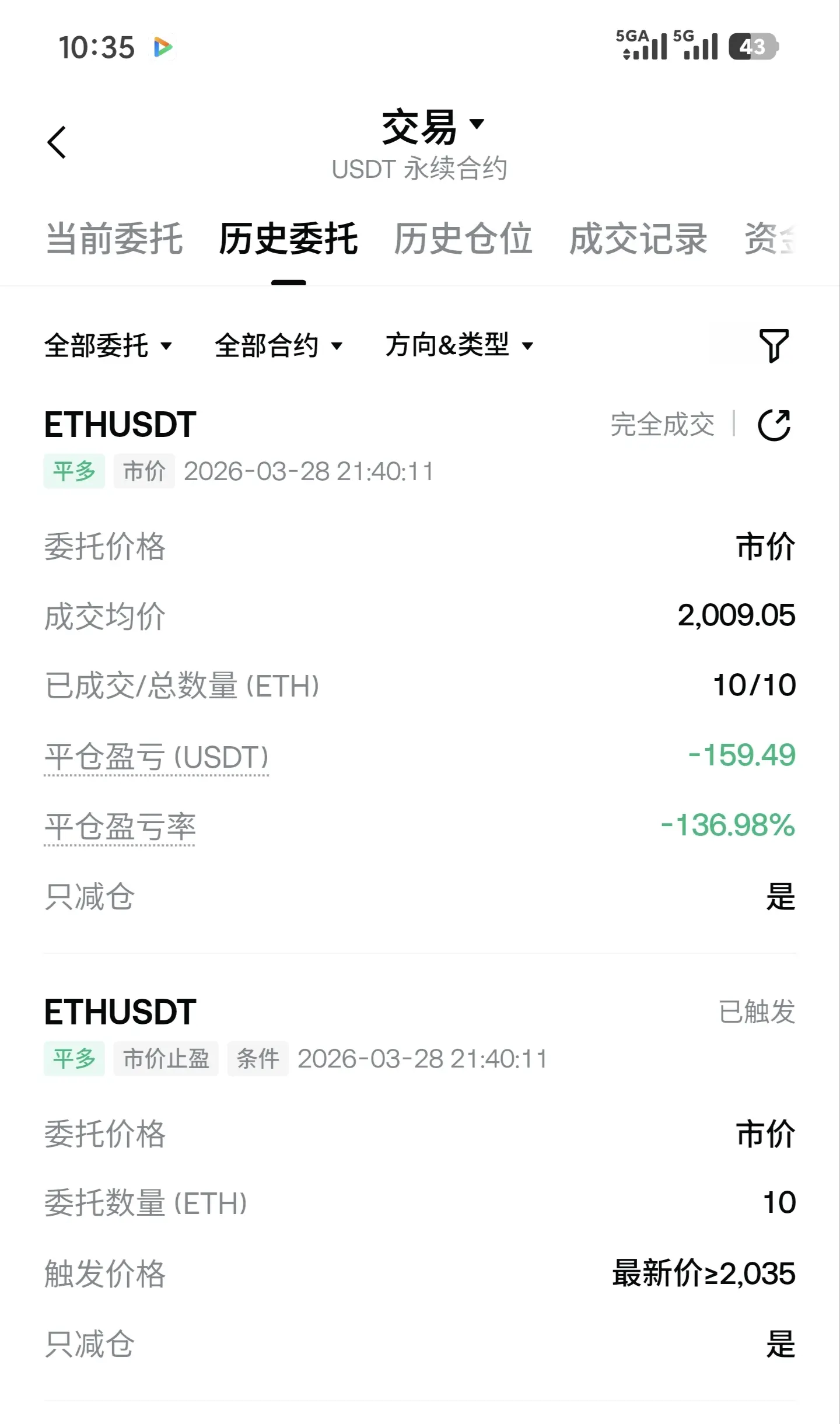Switch to the 成交记录 tab

(638, 239)
